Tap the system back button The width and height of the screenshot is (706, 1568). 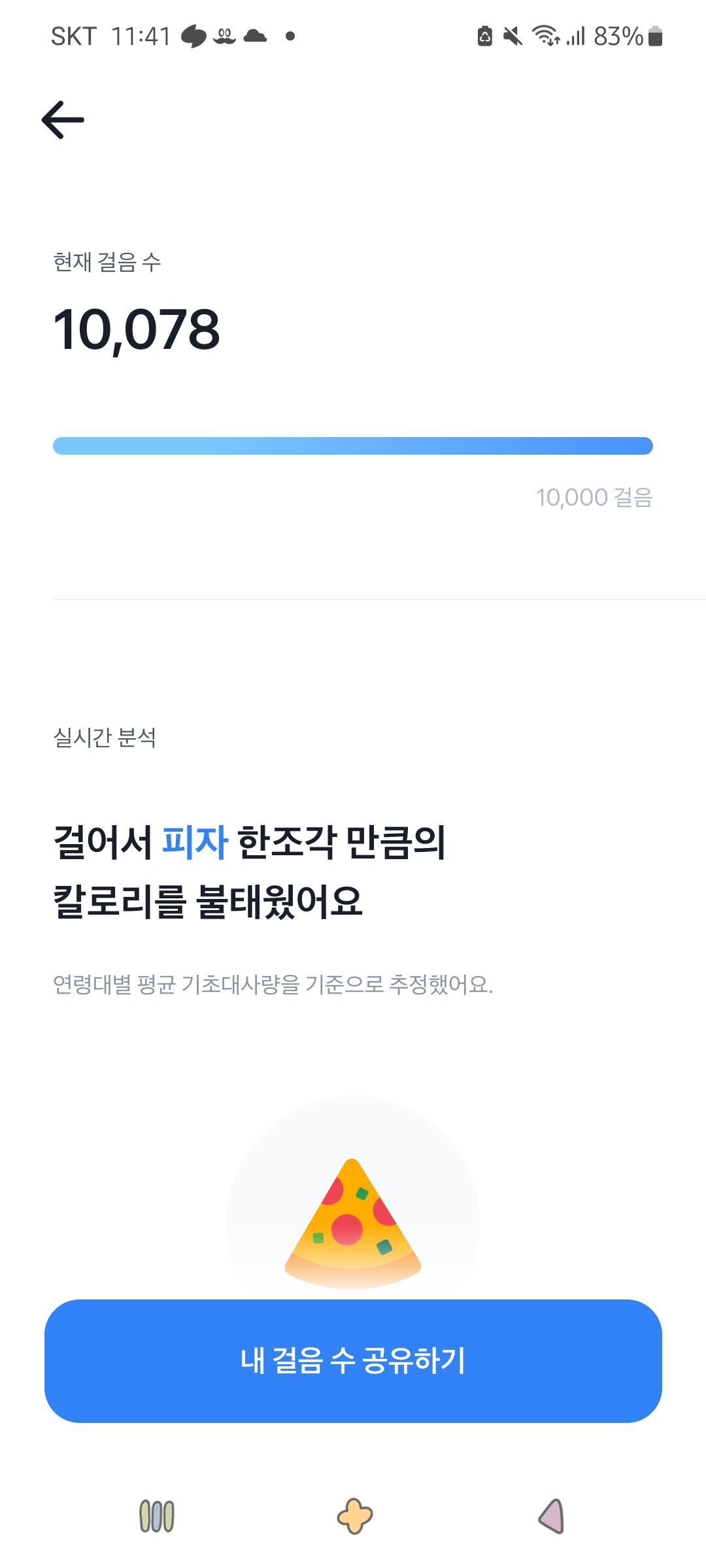coord(551,1516)
